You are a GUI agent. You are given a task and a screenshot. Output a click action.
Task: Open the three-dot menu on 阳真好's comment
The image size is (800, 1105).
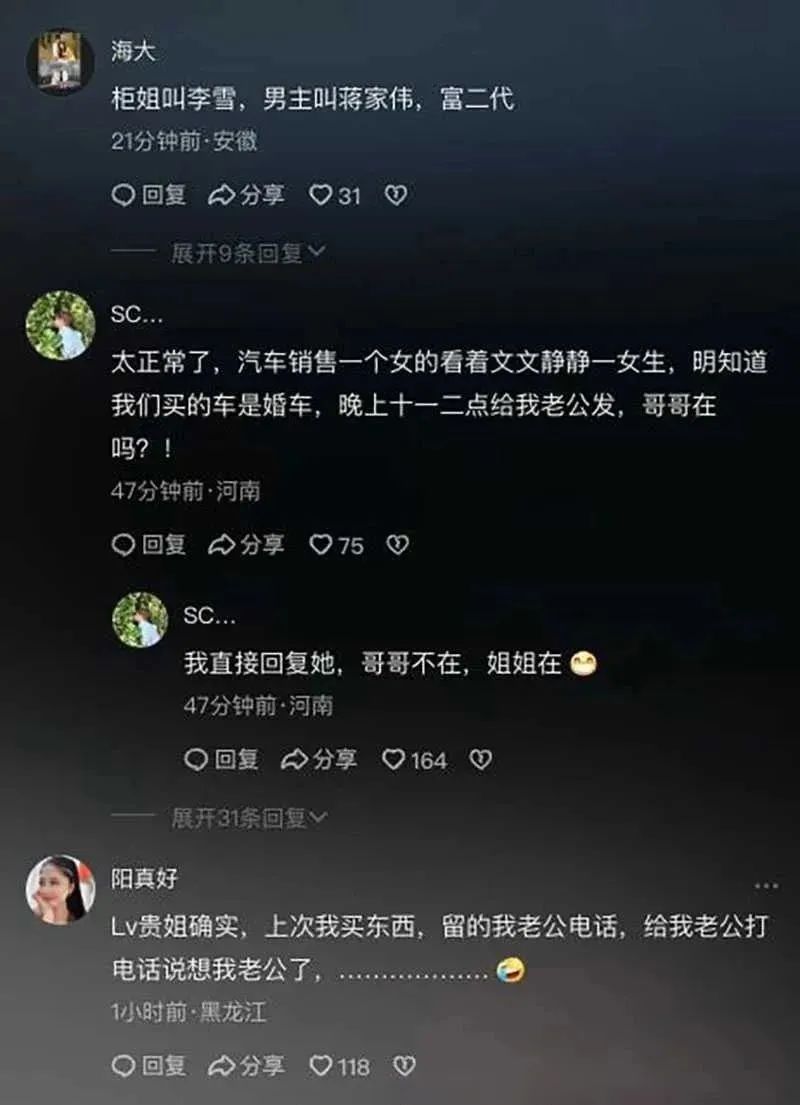pyautogui.click(x=766, y=886)
